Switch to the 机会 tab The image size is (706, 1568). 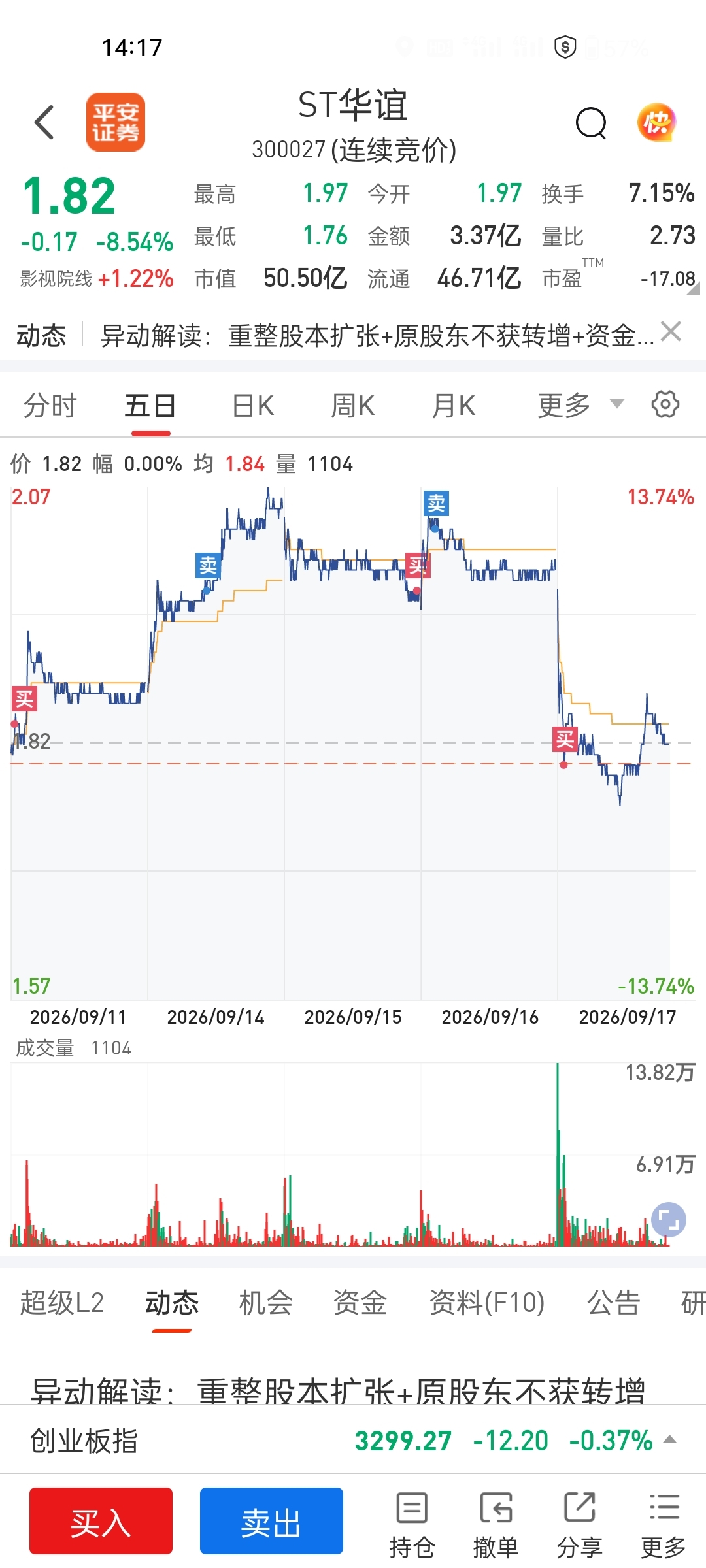click(x=265, y=1303)
